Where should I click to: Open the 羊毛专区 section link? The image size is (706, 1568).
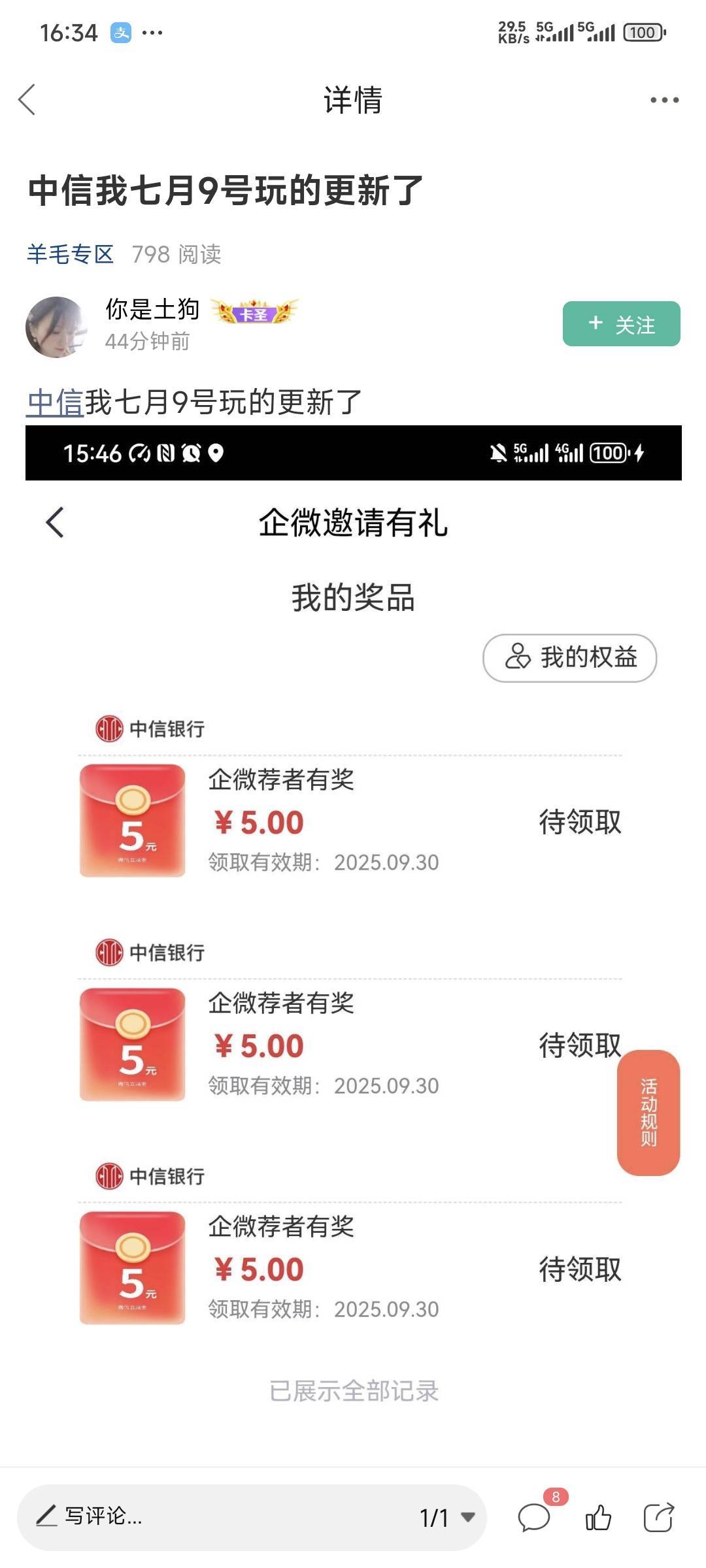(70, 254)
